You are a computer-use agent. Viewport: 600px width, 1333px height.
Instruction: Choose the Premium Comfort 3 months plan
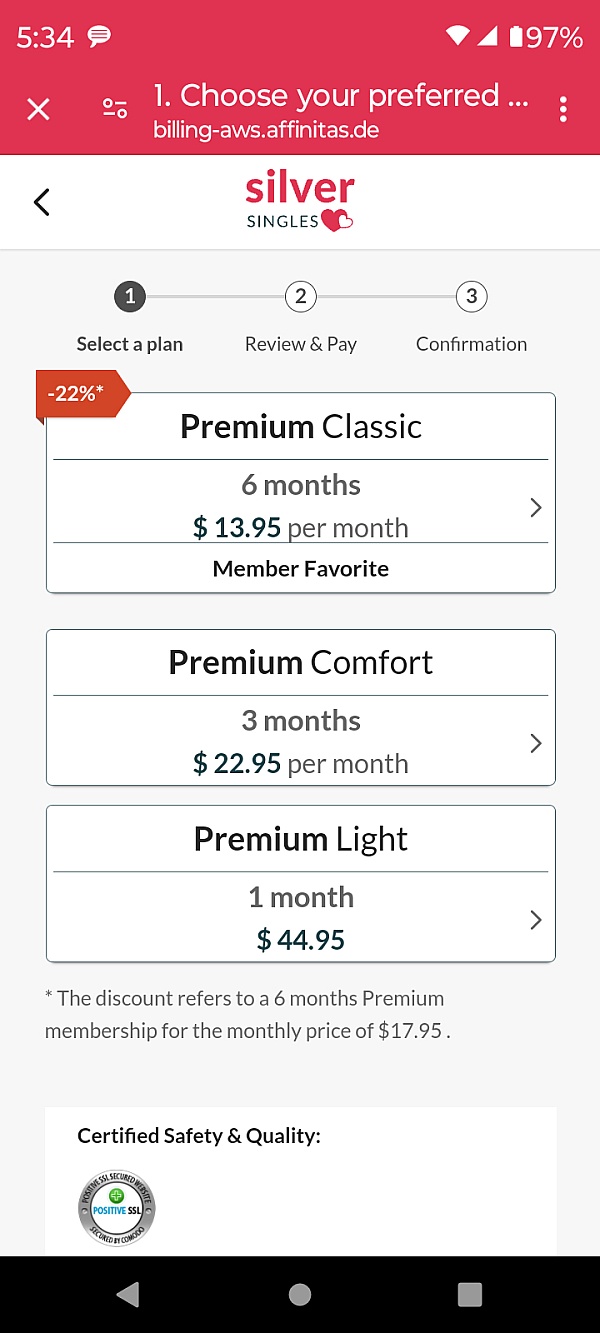click(301, 707)
